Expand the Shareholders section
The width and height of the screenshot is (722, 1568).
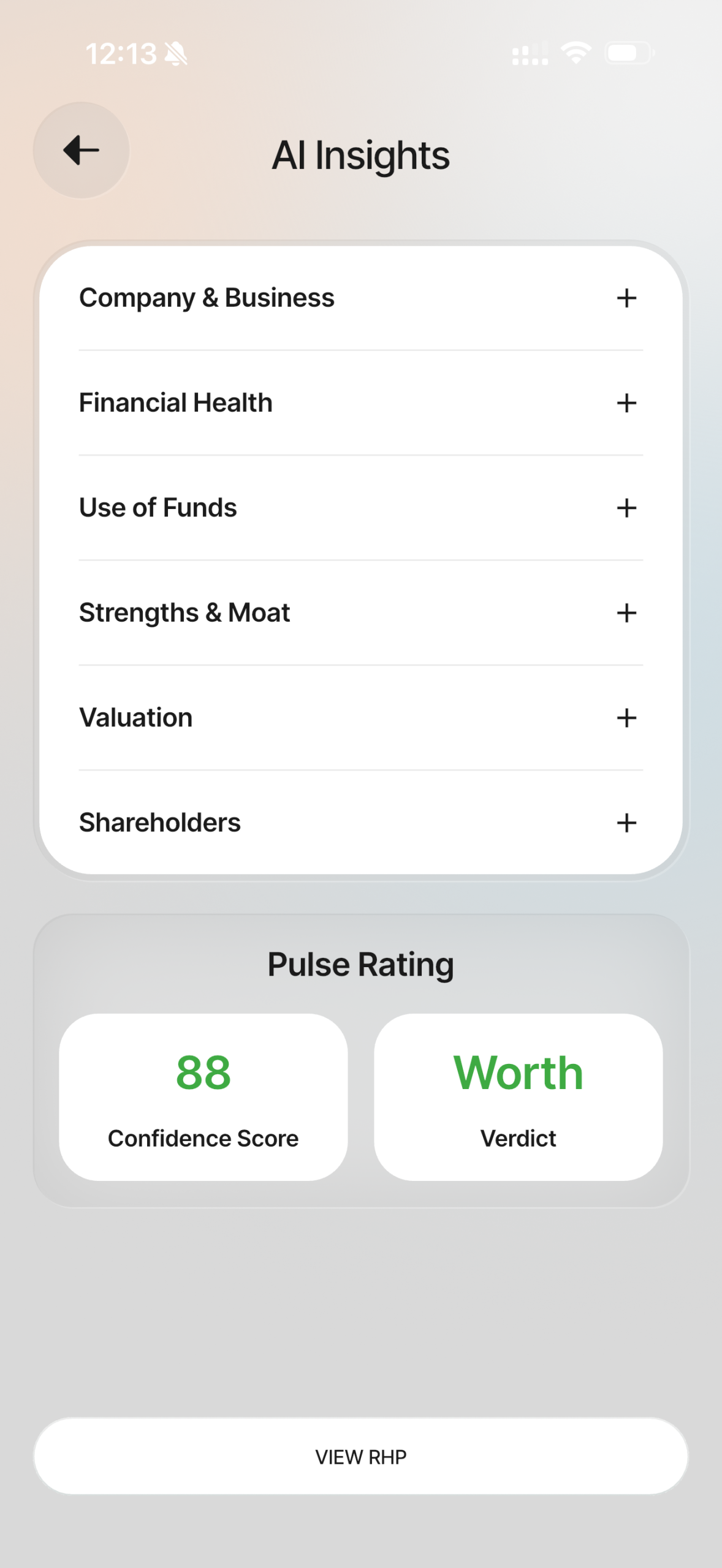(x=626, y=823)
